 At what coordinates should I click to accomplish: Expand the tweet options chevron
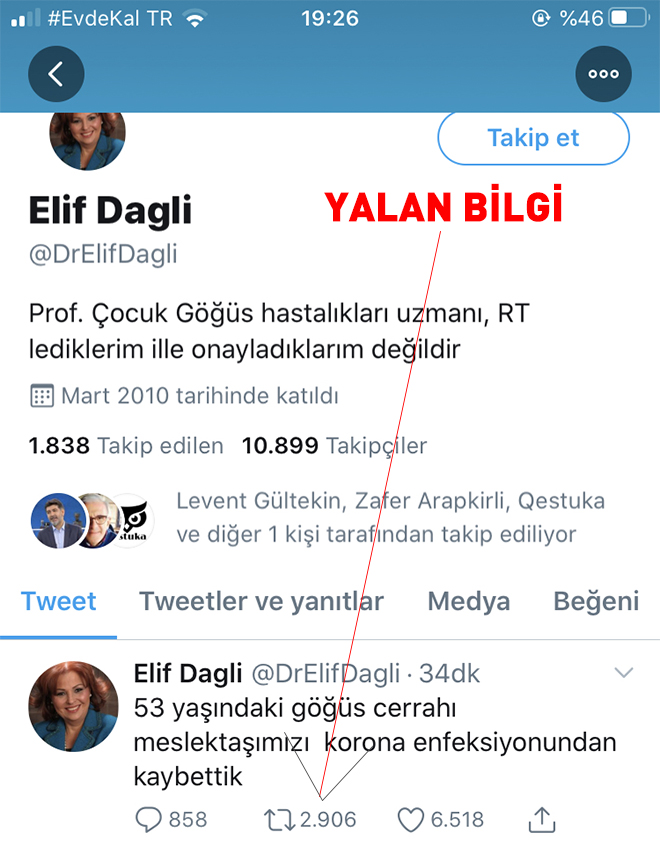(624, 673)
